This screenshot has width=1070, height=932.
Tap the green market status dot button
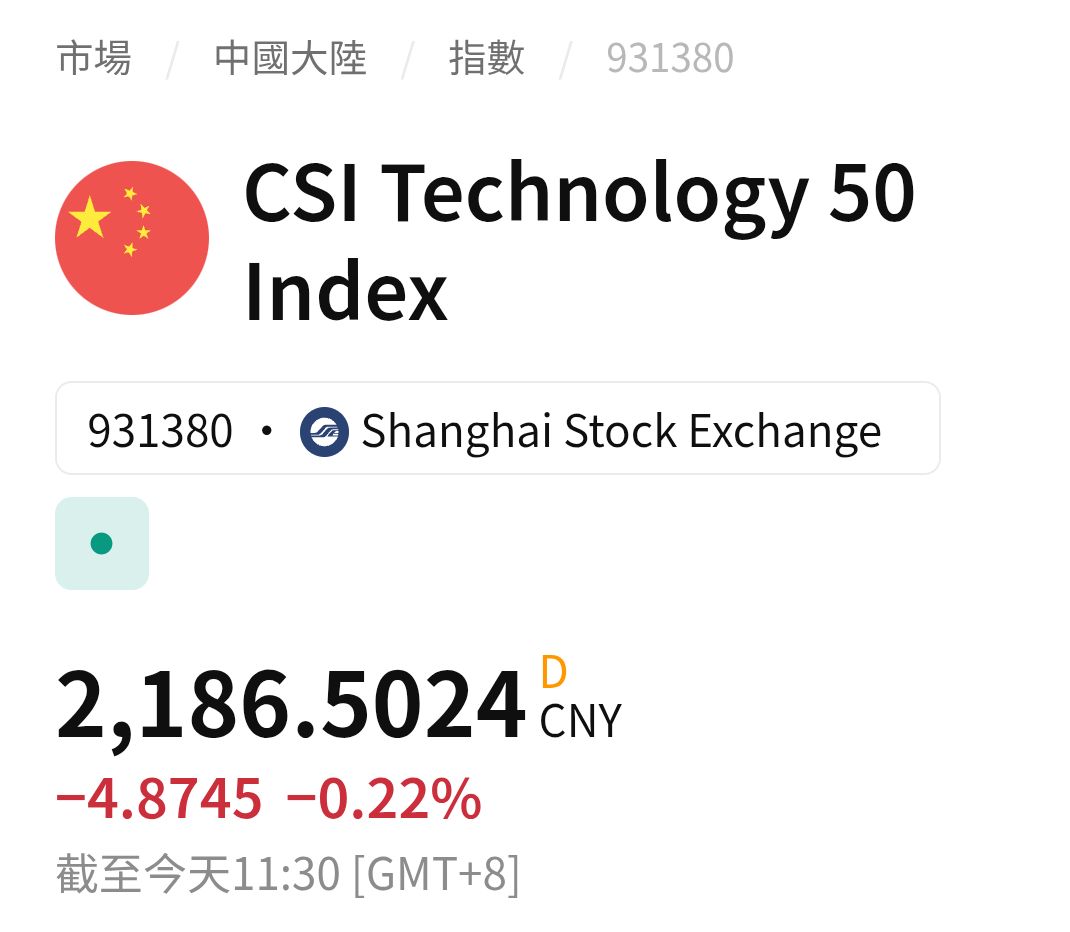coord(102,543)
